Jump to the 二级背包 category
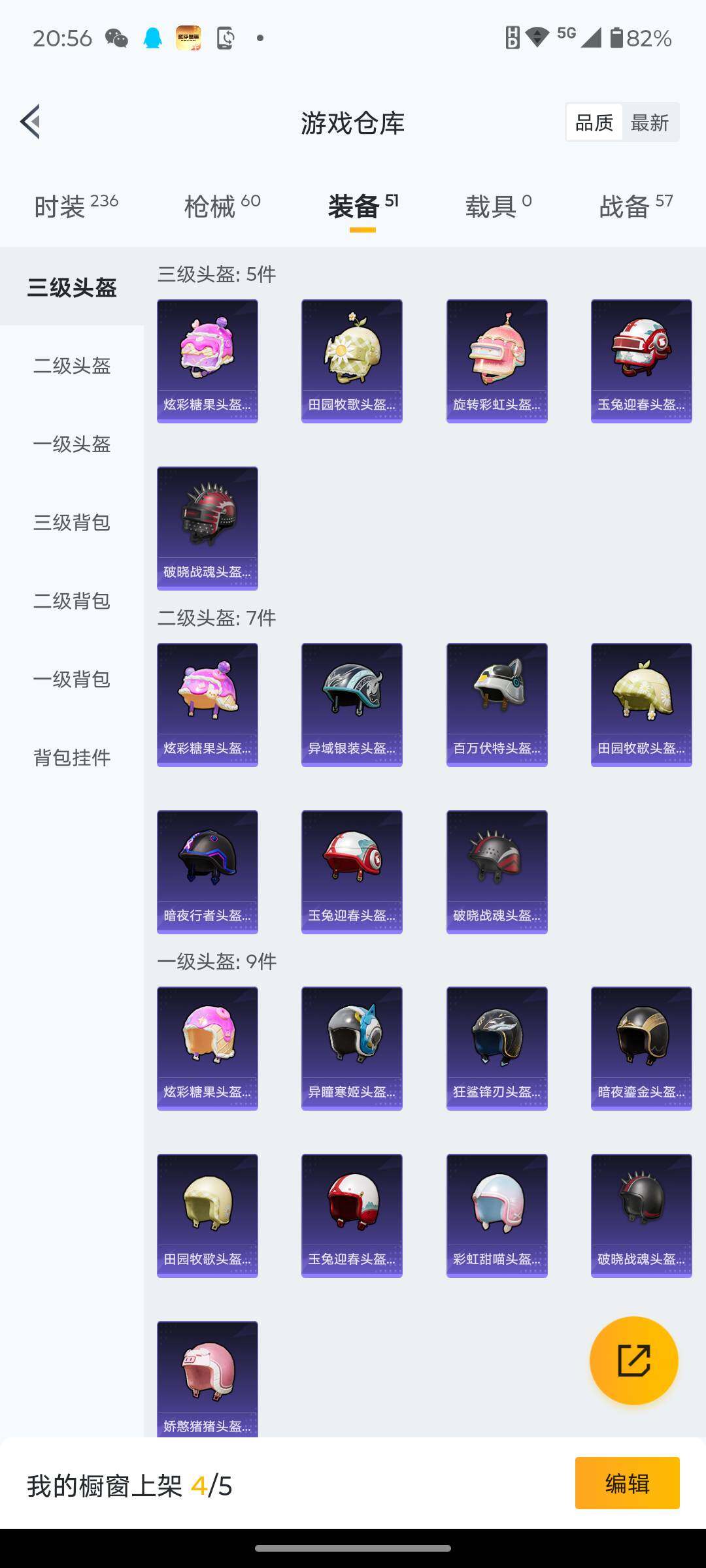Screen dimensions: 706x1568 (x=72, y=601)
